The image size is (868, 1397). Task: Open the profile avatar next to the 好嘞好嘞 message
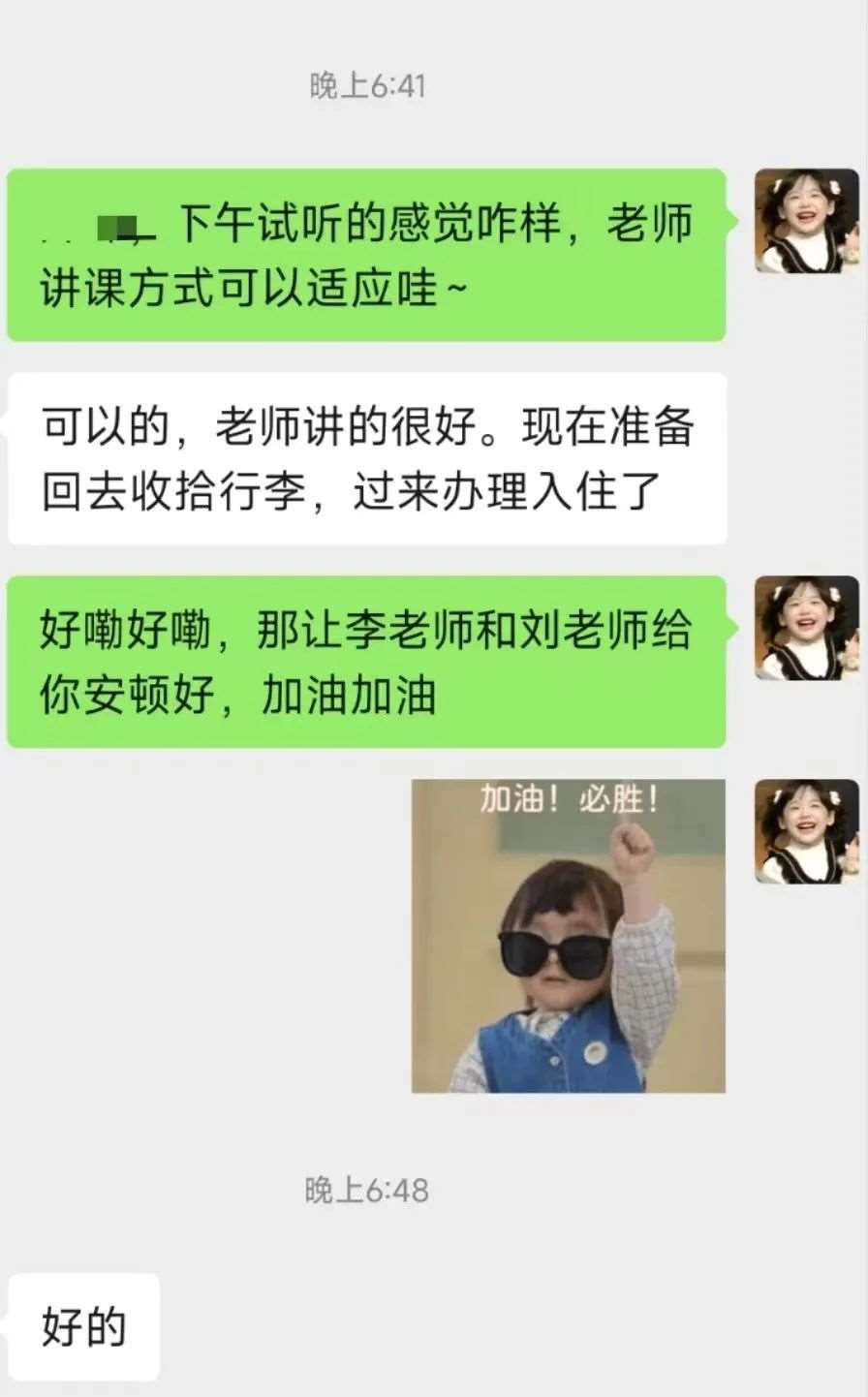(806, 628)
